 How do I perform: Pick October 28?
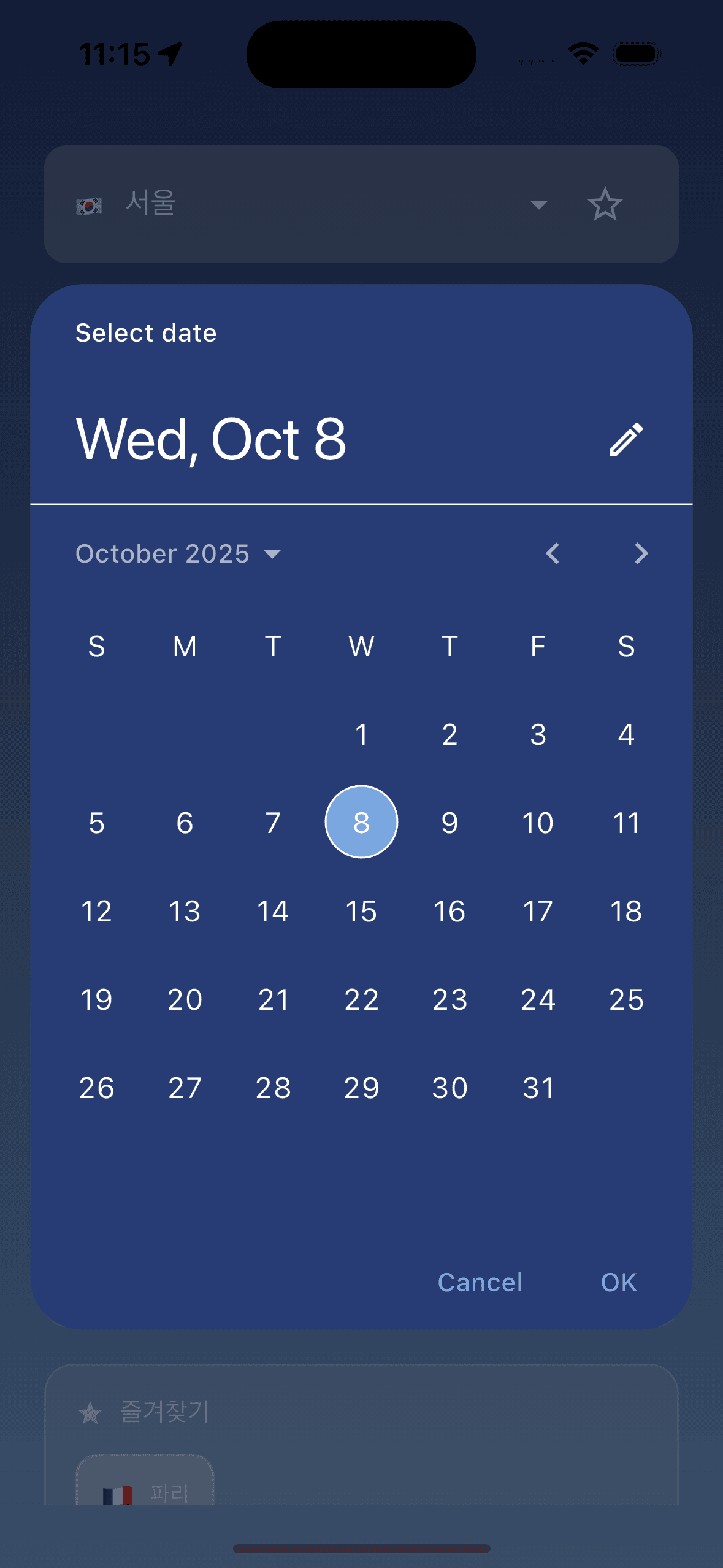coord(273,1088)
